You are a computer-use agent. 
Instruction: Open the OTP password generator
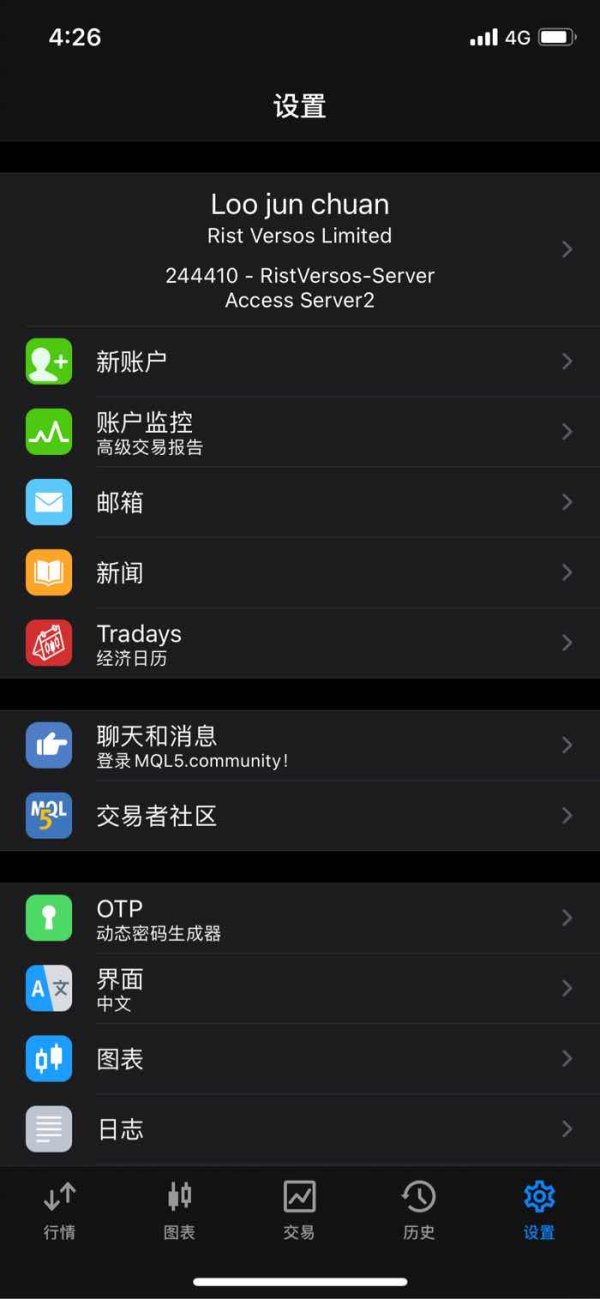(x=300, y=918)
